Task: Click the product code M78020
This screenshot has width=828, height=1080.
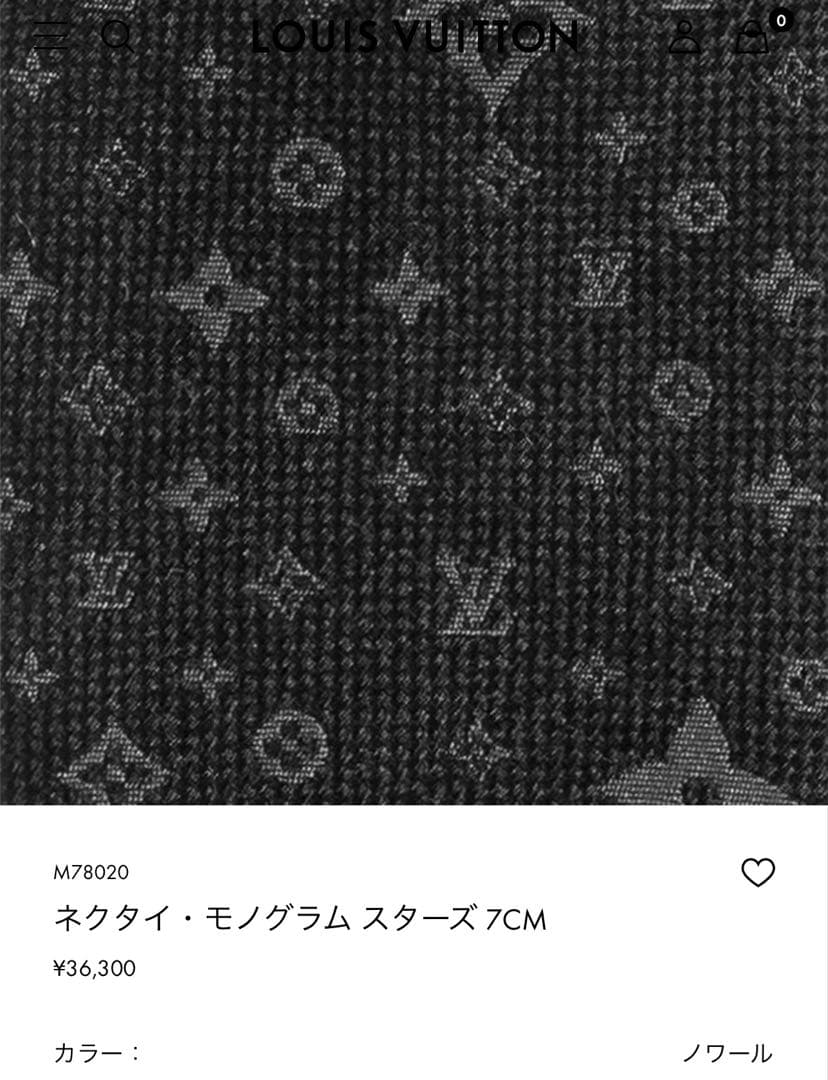Action: click(x=90, y=871)
